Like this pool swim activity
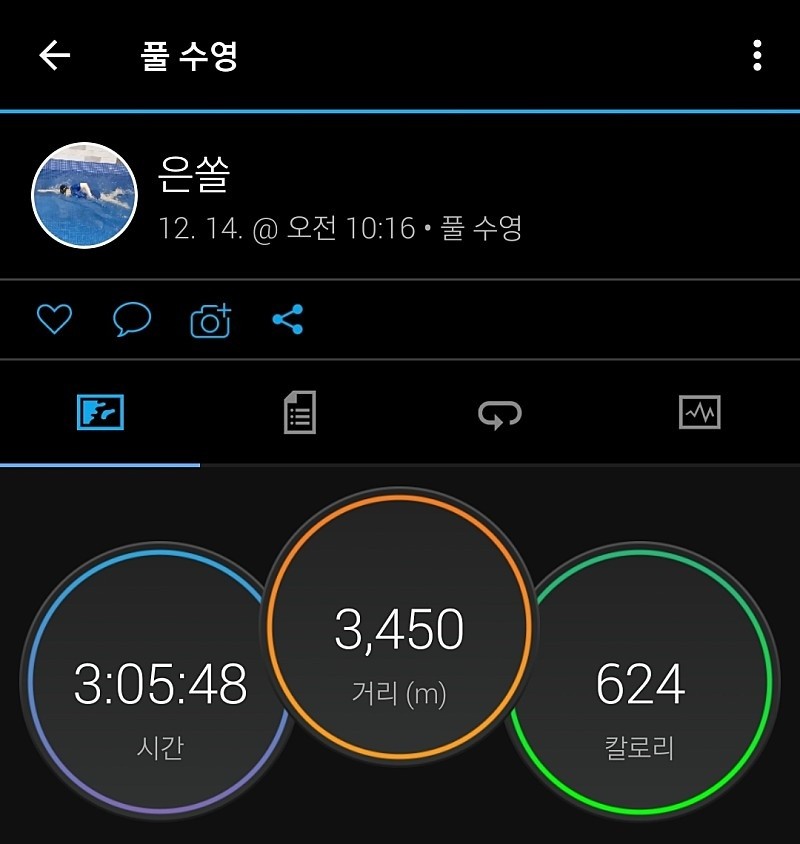 click(54, 320)
